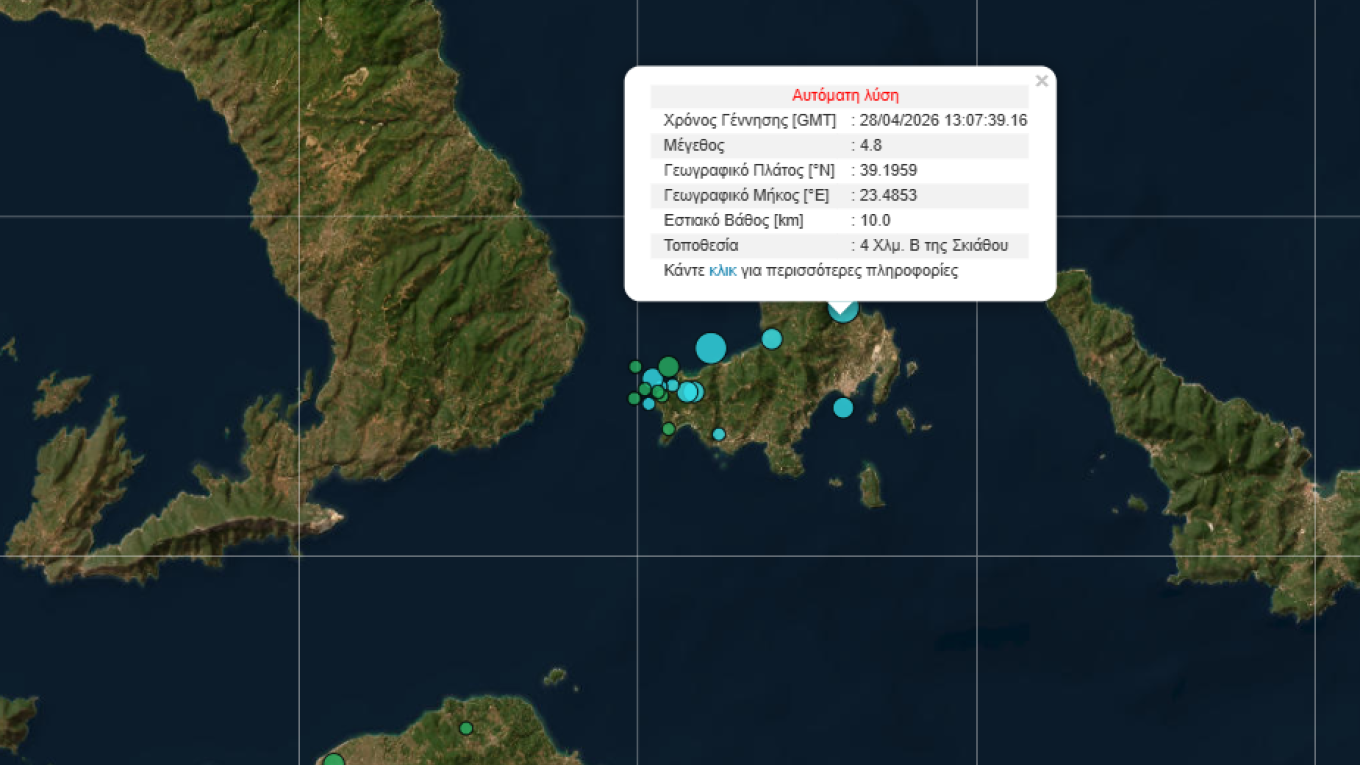Close the earthquake info popup

[1041, 81]
